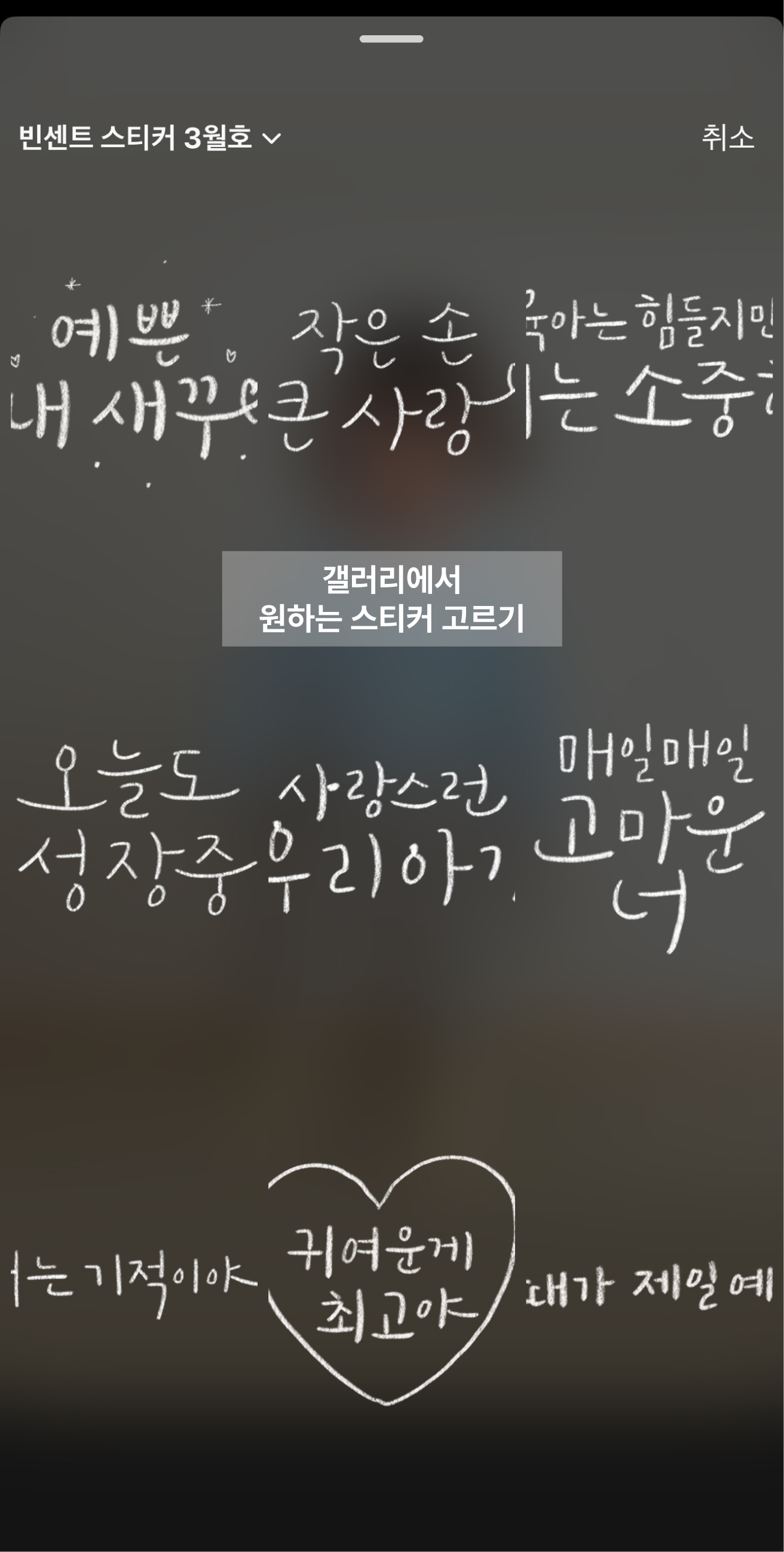Select the 기적이야 sticker
Viewport: 784px width, 1552px height.
pyautogui.click(x=133, y=1283)
